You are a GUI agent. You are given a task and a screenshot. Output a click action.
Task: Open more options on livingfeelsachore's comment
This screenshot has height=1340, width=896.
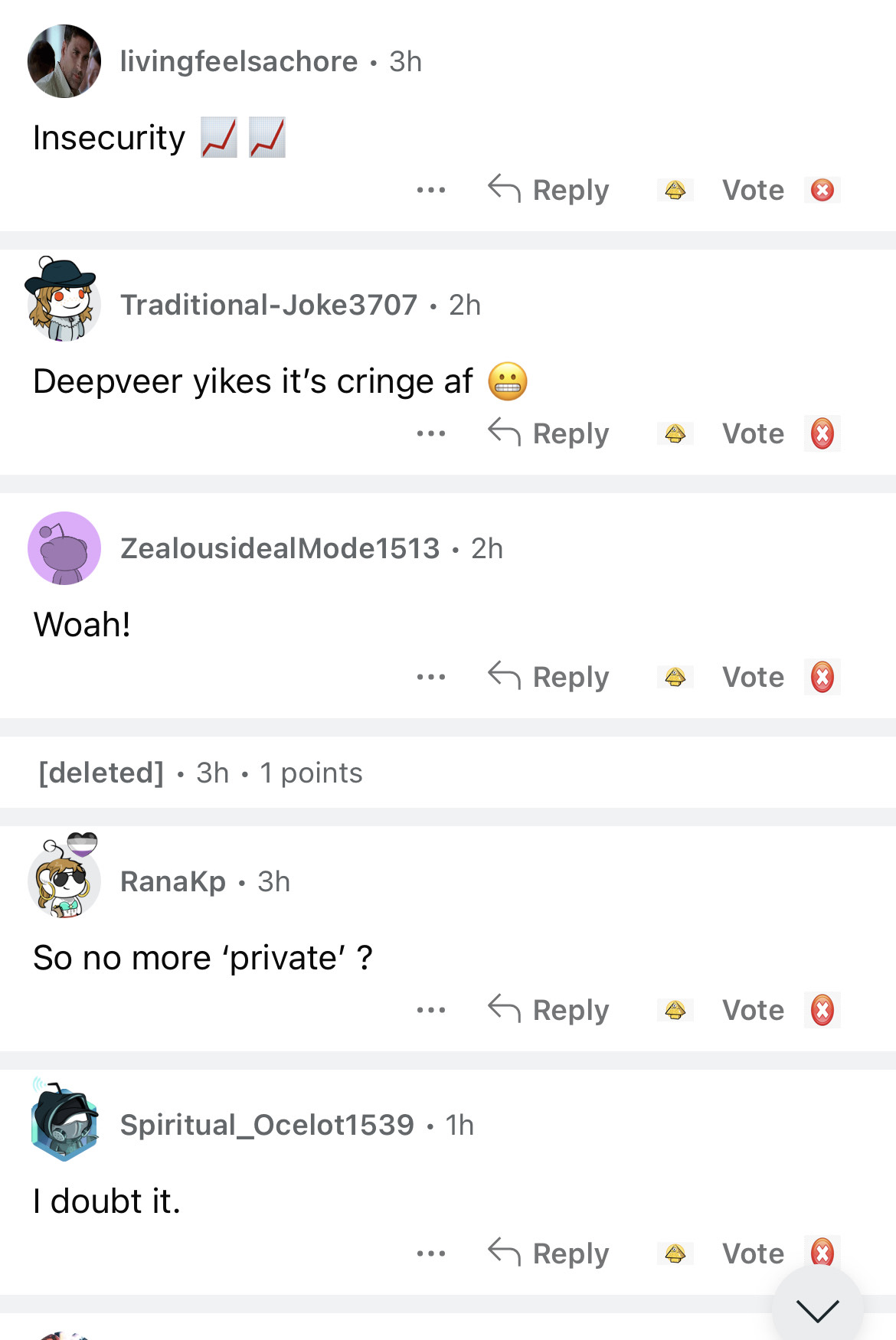[431, 190]
